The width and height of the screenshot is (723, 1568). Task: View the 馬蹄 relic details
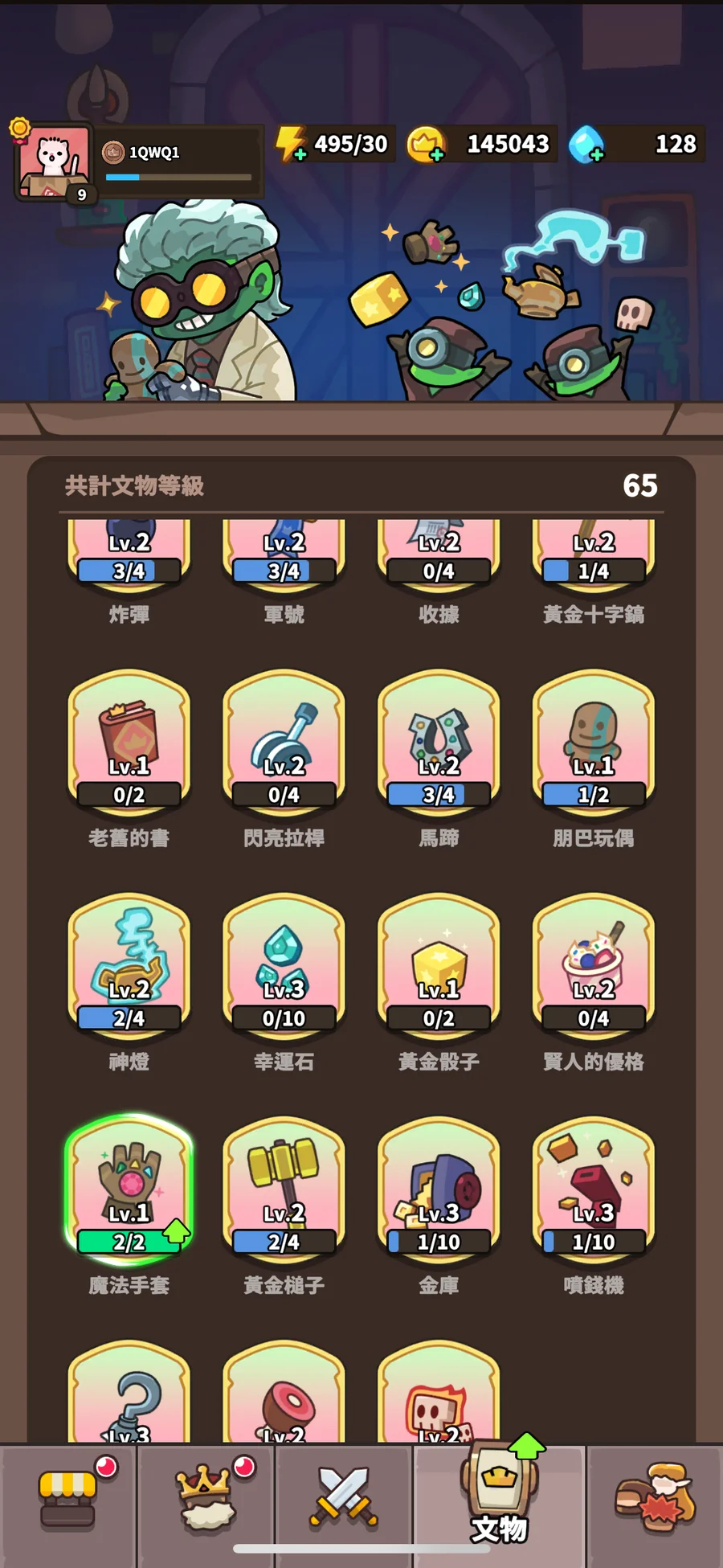pos(439,743)
